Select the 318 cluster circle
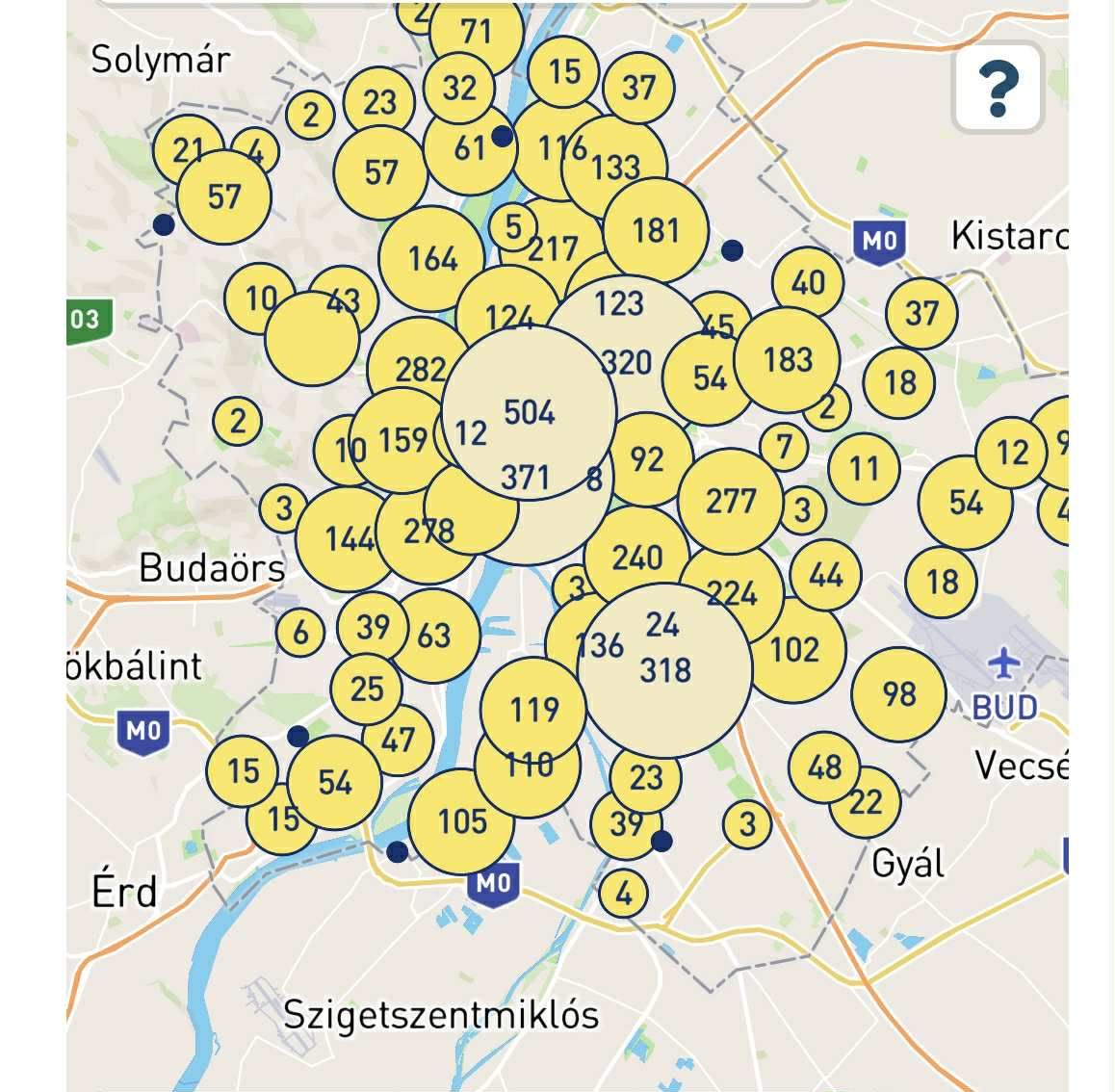The width and height of the screenshot is (1115, 1092). (665, 670)
